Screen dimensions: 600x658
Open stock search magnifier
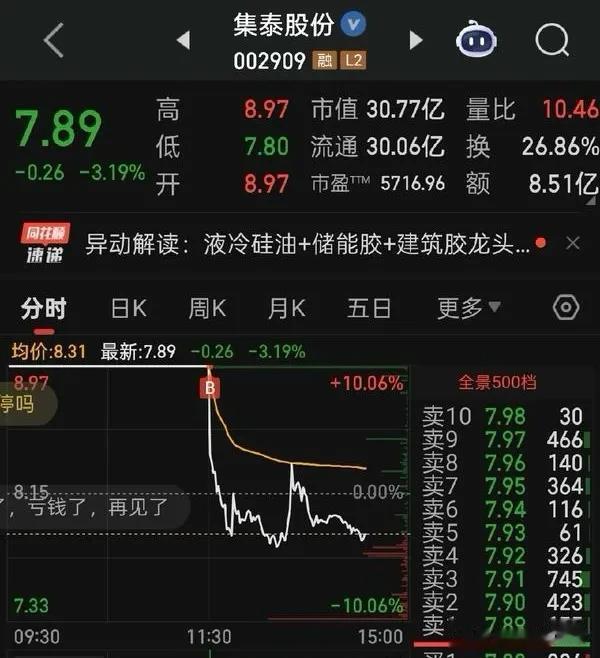tap(551, 41)
